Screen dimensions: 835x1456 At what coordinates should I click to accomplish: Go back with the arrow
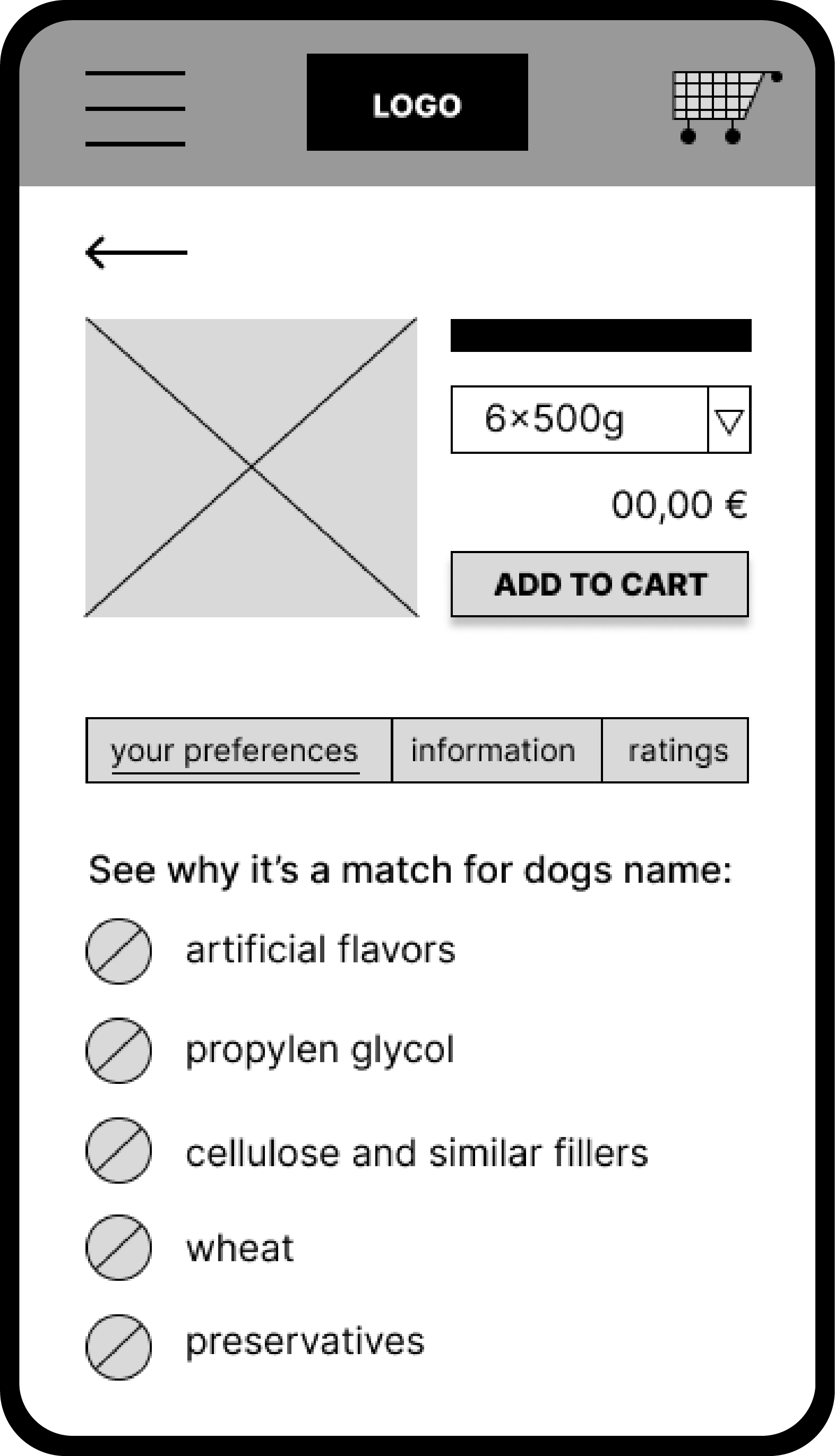point(136,252)
